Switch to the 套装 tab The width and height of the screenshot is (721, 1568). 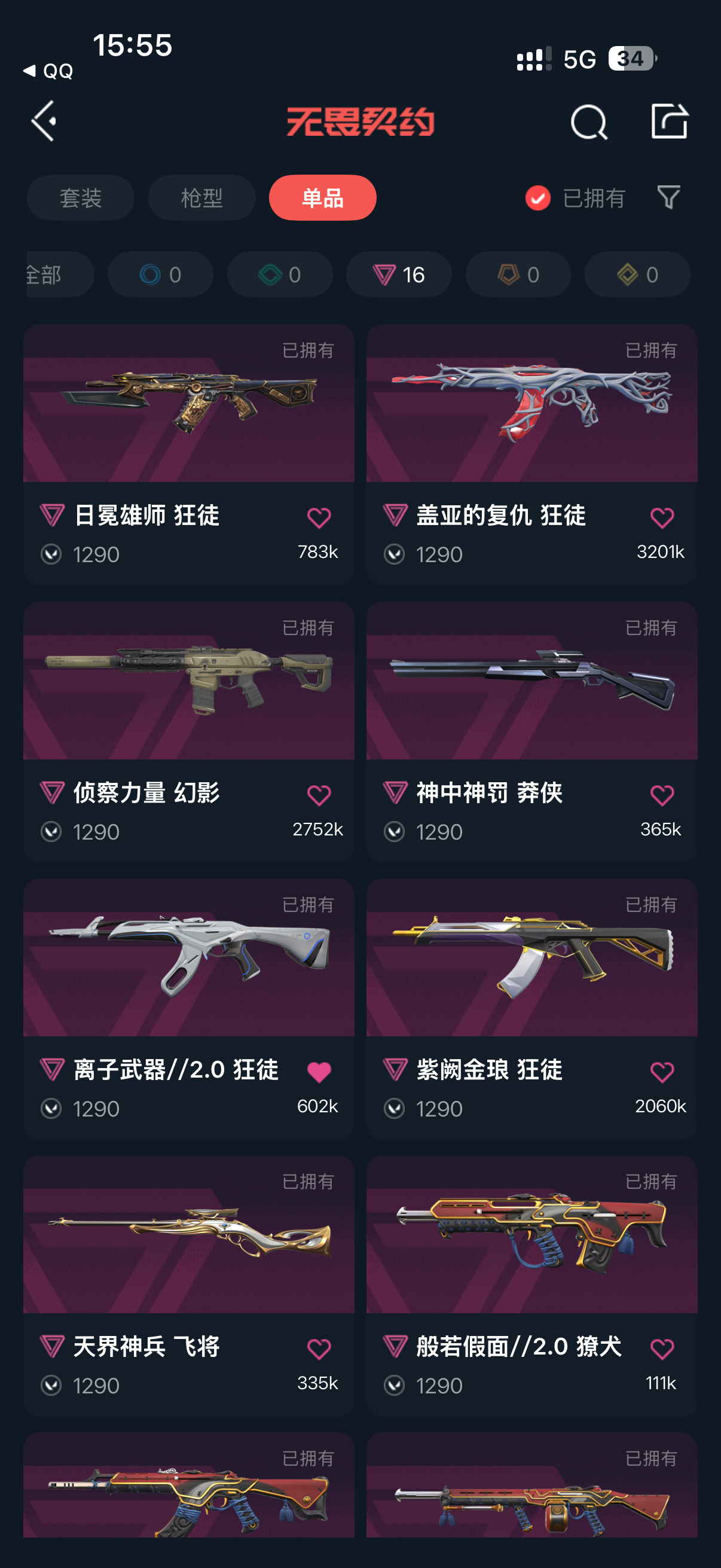80,198
